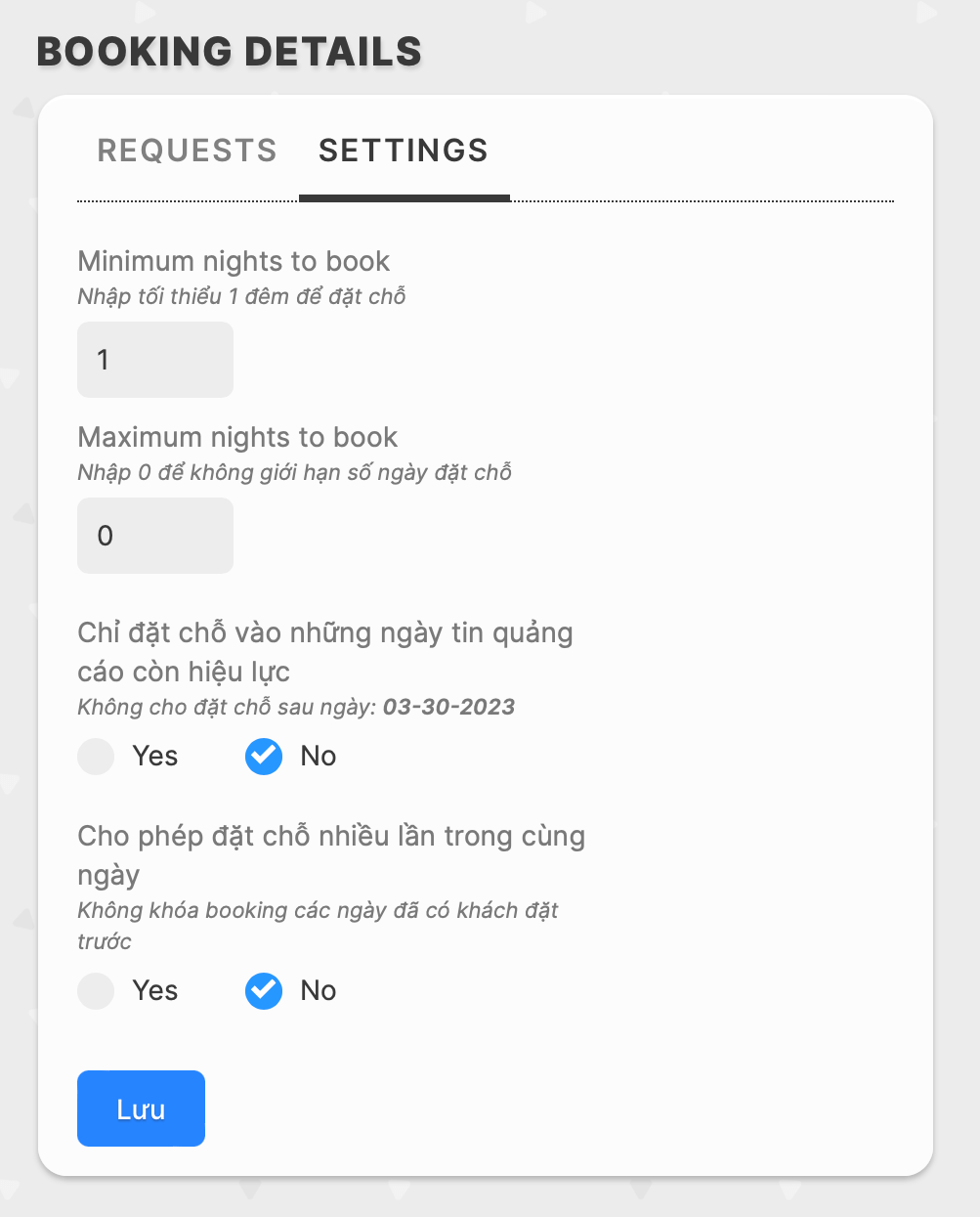Choose Yes for booking only on active listing days
Screen dimensions: 980x1217
(97, 757)
